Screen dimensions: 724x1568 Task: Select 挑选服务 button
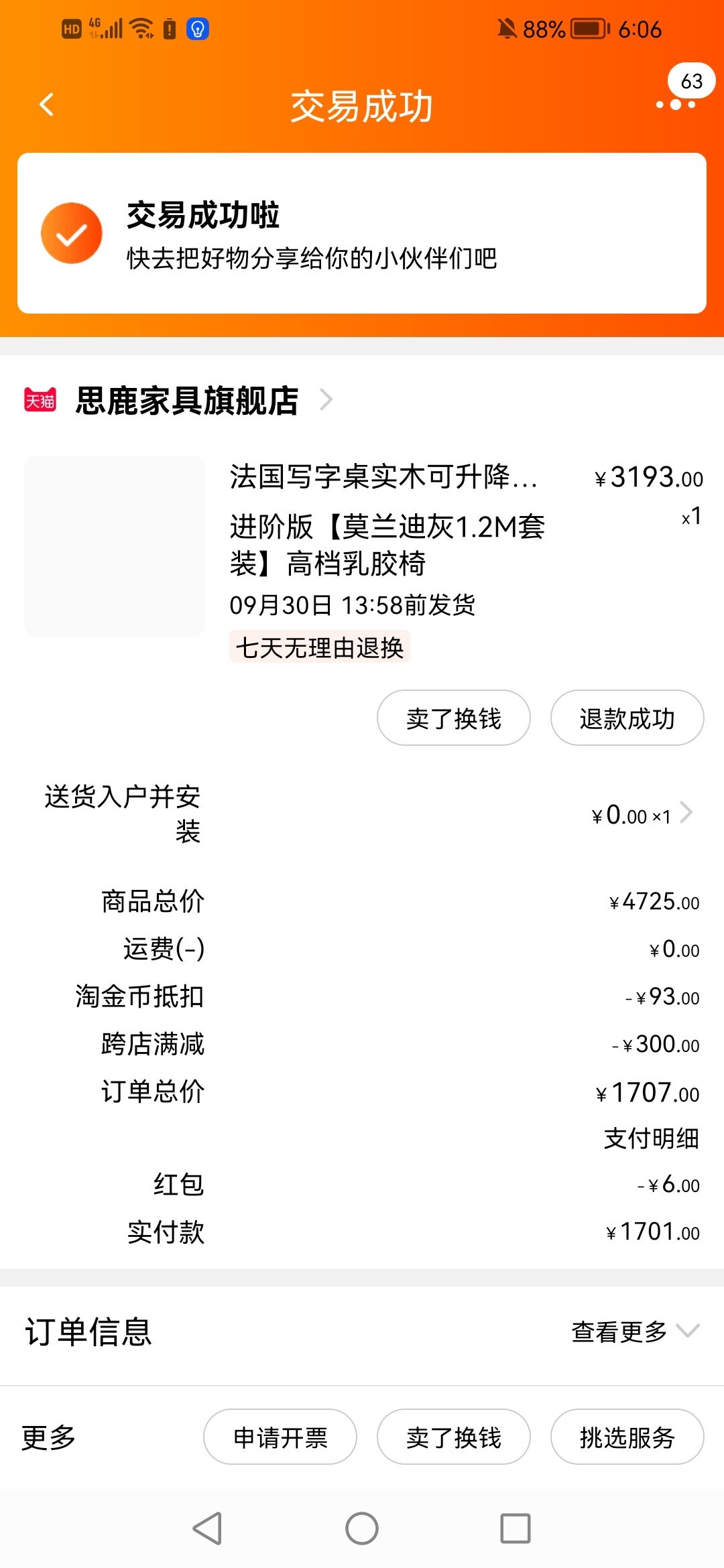tap(627, 1437)
